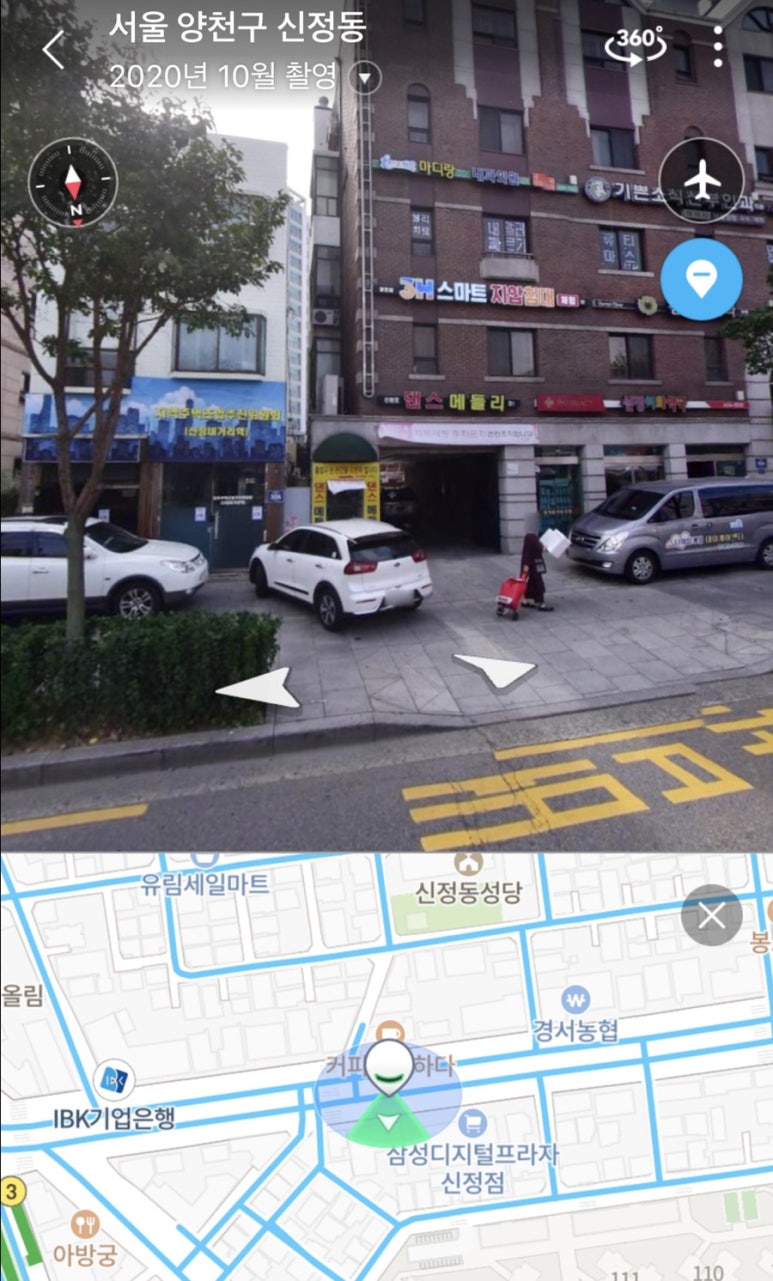This screenshot has width=773, height=1281.
Task: Go back from street view
Action: point(53,48)
